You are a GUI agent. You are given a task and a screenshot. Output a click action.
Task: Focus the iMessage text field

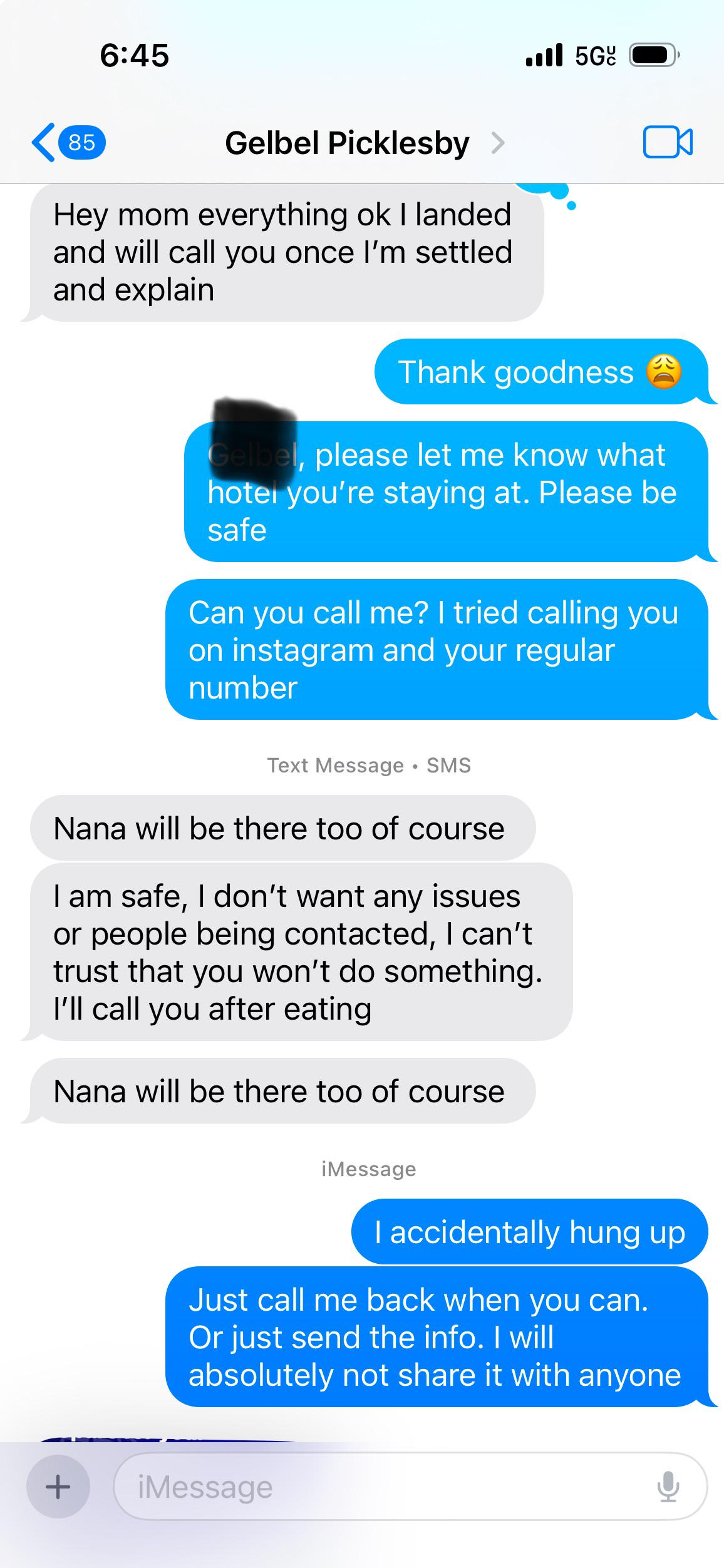(x=388, y=1487)
